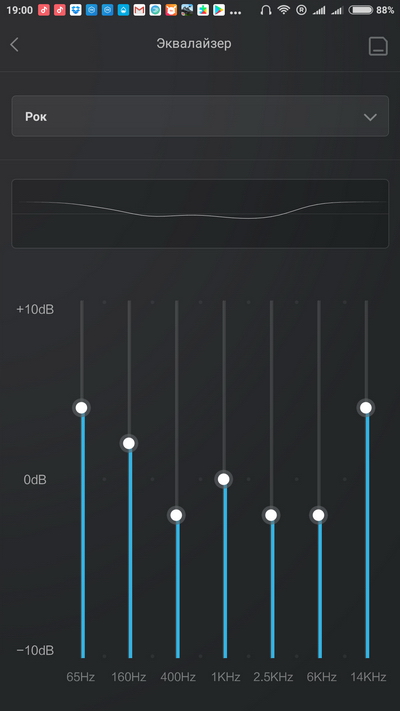Tap the save preset icon in header
400x711 pixels.
click(x=378, y=46)
